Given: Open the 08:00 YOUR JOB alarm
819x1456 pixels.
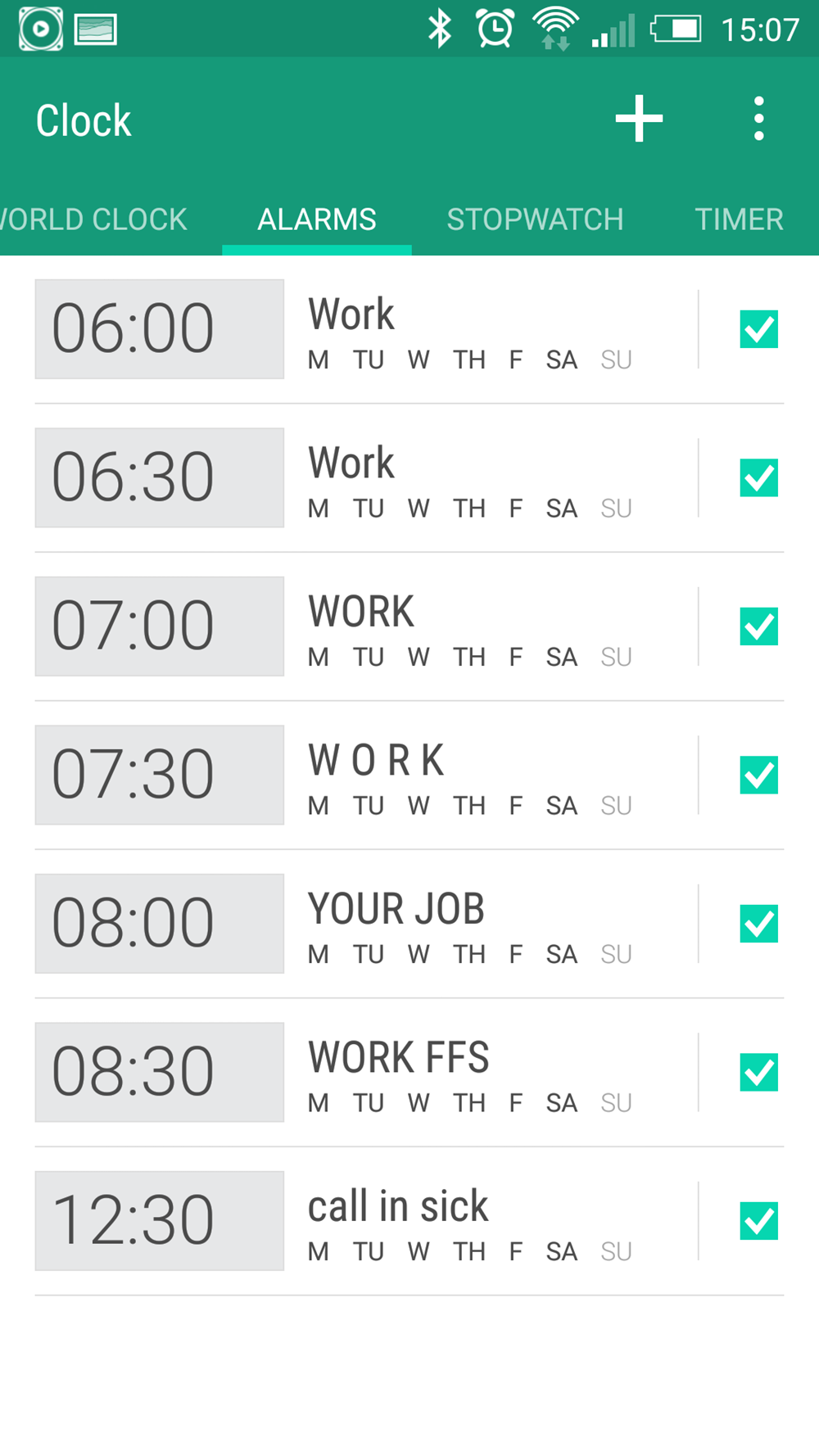Looking at the screenshot, I should click(x=160, y=924).
